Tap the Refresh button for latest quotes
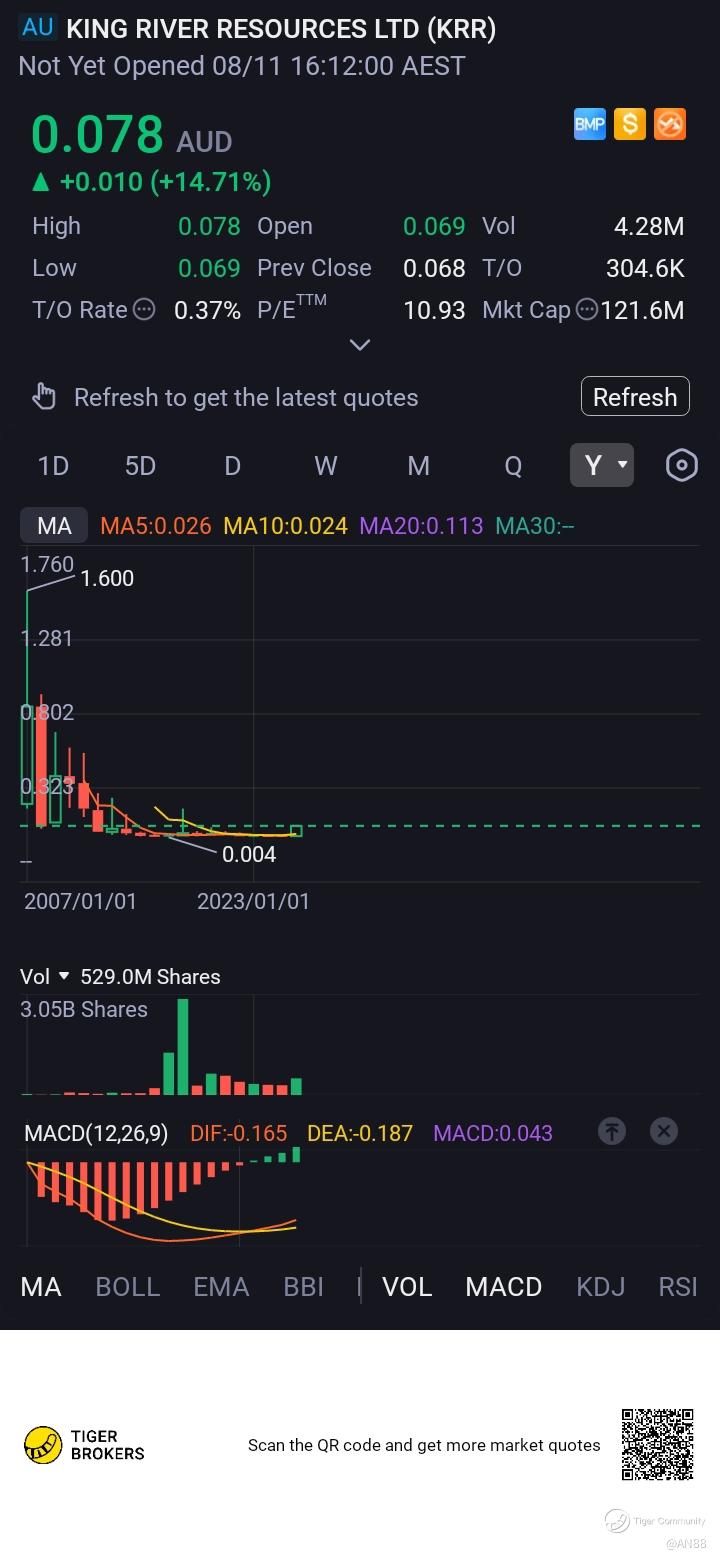 (x=635, y=397)
